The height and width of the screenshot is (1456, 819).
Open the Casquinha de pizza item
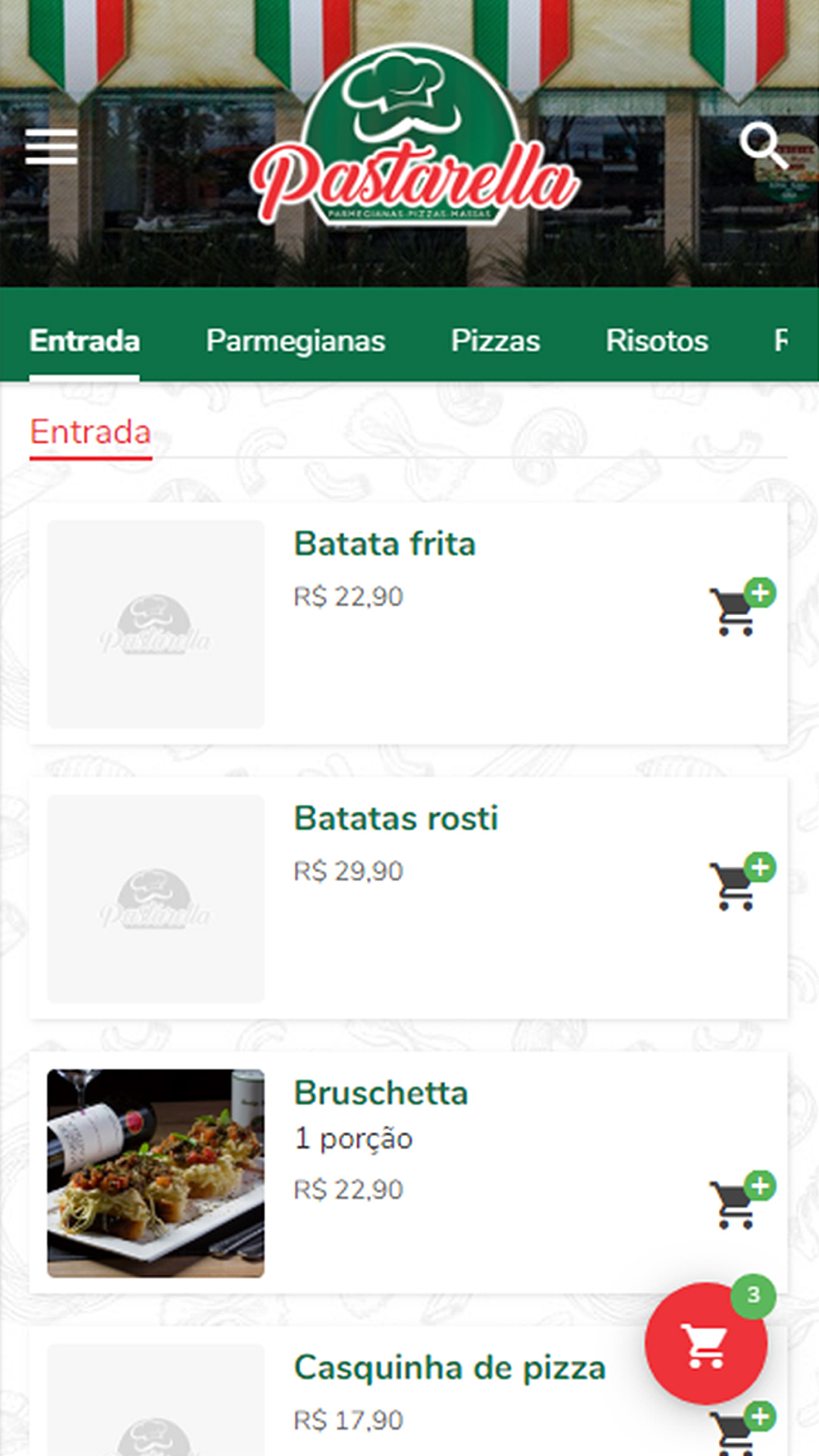point(450,1367)
